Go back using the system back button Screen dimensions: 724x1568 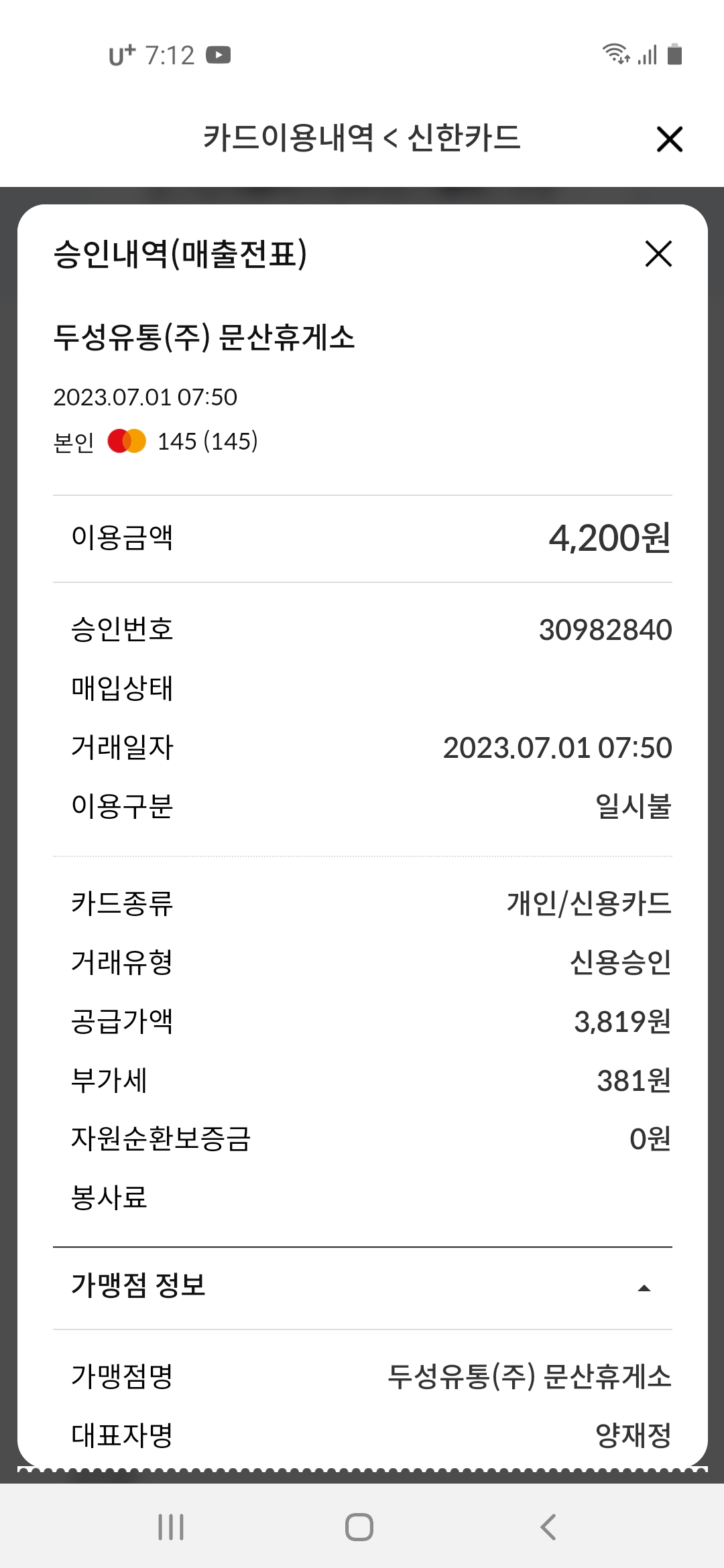click(548, 1527)
